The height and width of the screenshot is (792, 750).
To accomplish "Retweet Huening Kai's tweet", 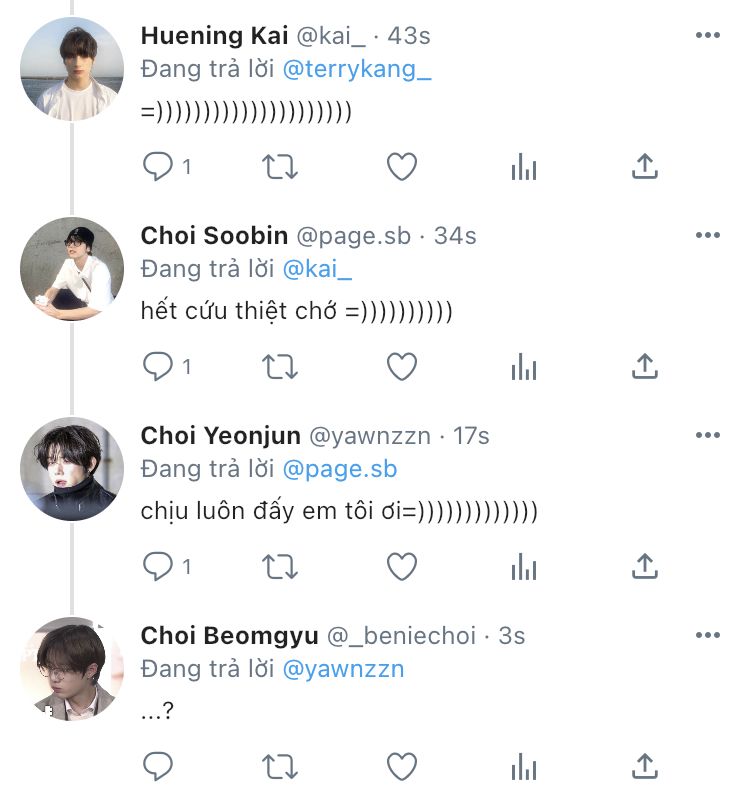I will [280, 166].
